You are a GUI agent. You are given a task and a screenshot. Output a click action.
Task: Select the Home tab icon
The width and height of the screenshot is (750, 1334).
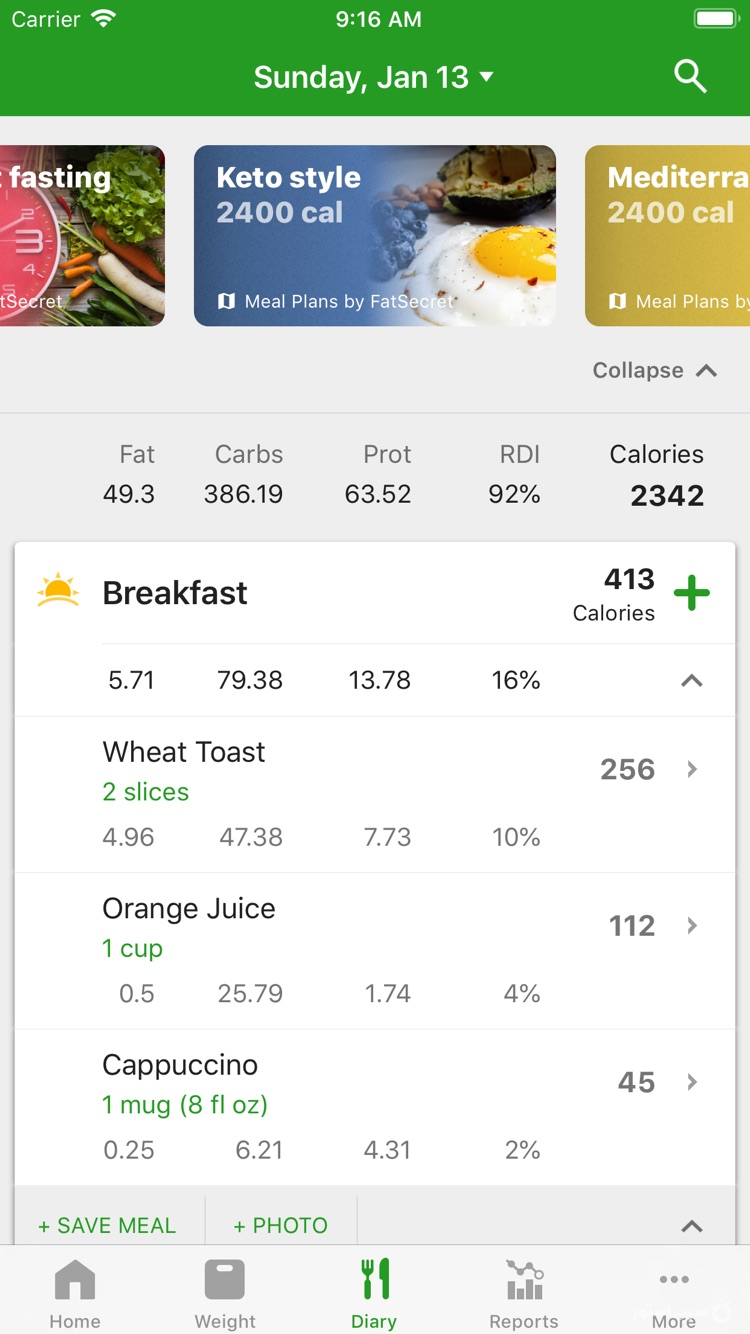point(75,1279)
